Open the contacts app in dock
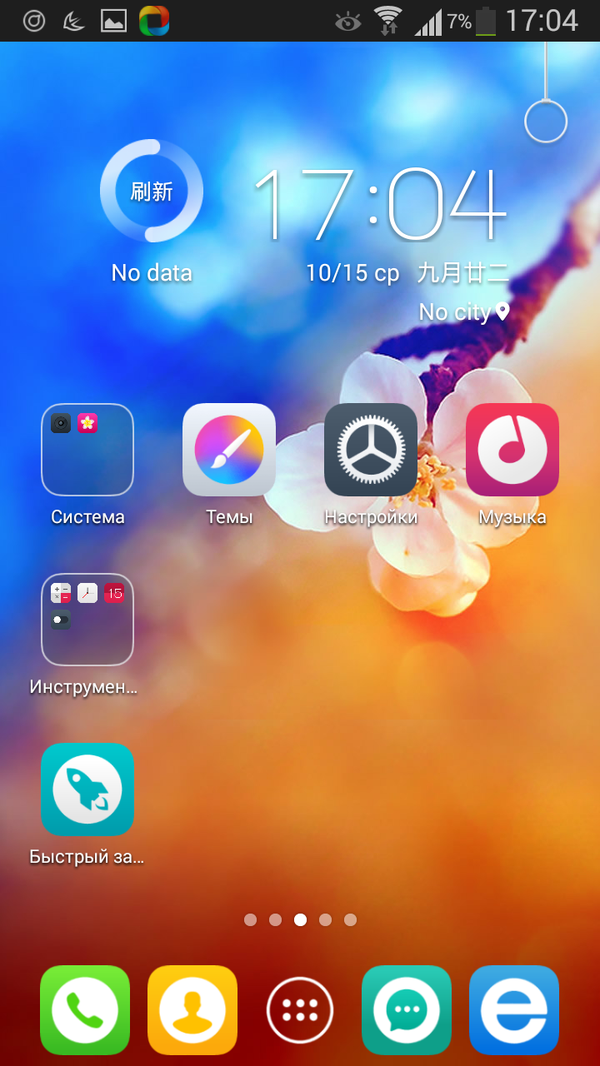Screen dimensions: 600x1066 [192, 1010]
